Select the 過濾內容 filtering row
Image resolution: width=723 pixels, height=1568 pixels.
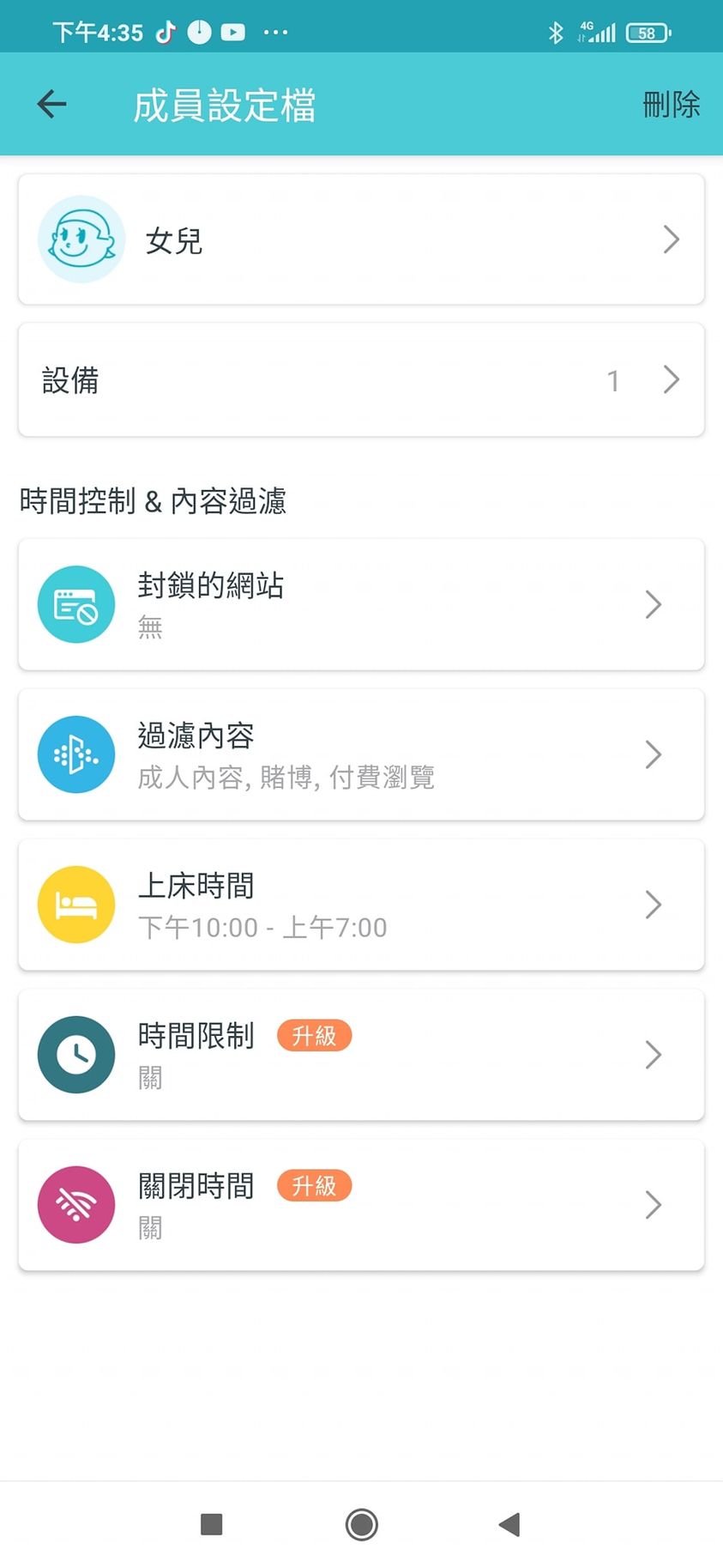tap(360, 754)
